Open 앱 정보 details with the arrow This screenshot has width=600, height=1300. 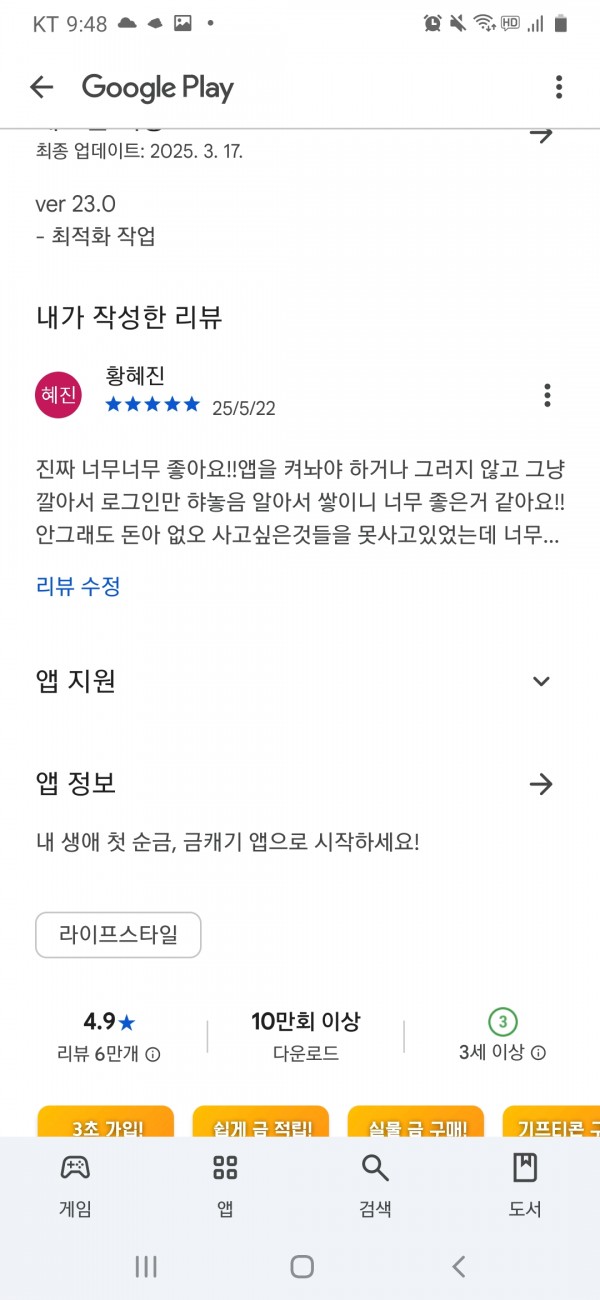pyautogui.click(x=541, y=784)
